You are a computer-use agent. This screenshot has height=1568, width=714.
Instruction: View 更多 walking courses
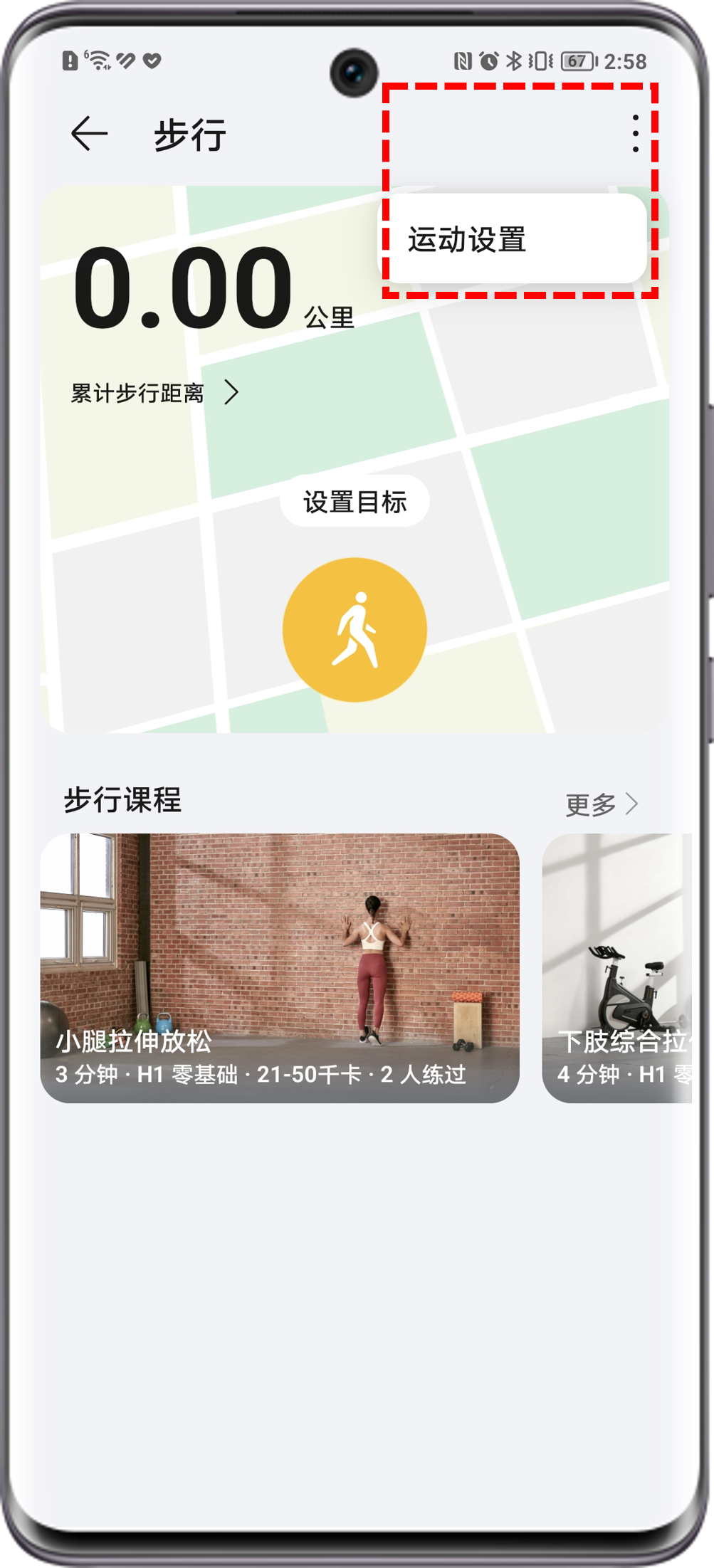click(x=601, y=804)
